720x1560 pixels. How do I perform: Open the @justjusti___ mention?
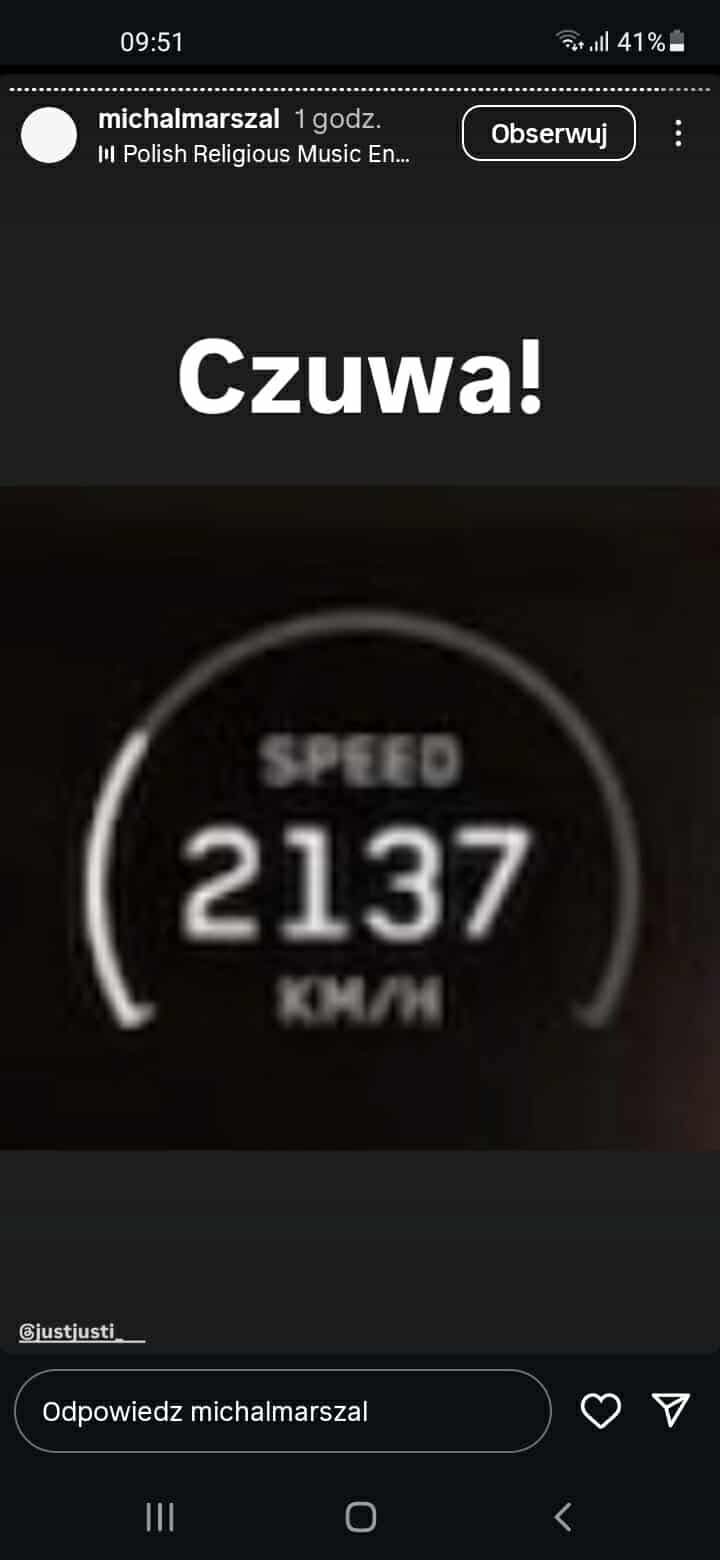(x=82, y=1332)
